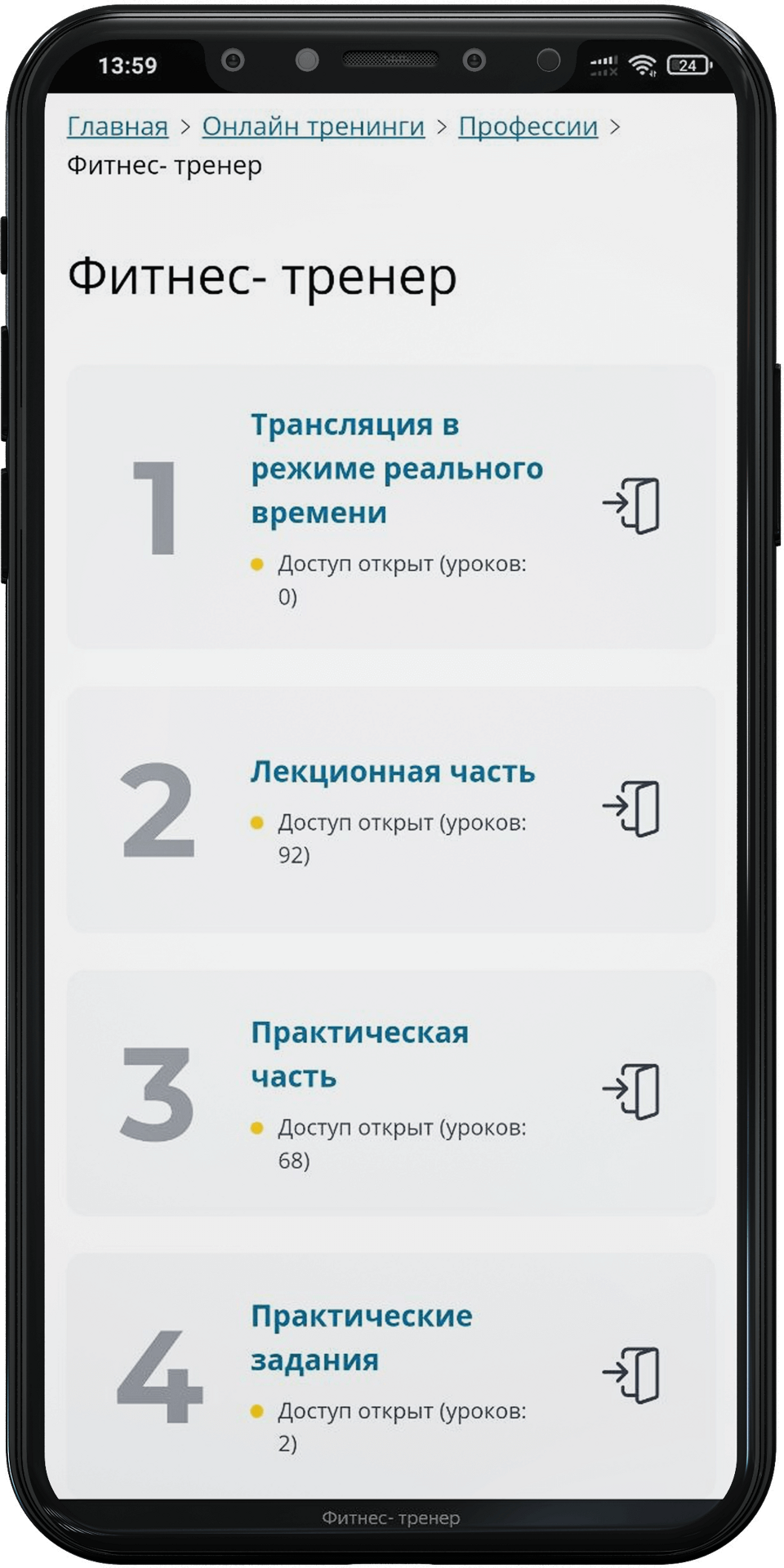This screenshot has height=1568, width=784.
Task: Return to the Профессии breadcrumb link
Action: (528, 127)
